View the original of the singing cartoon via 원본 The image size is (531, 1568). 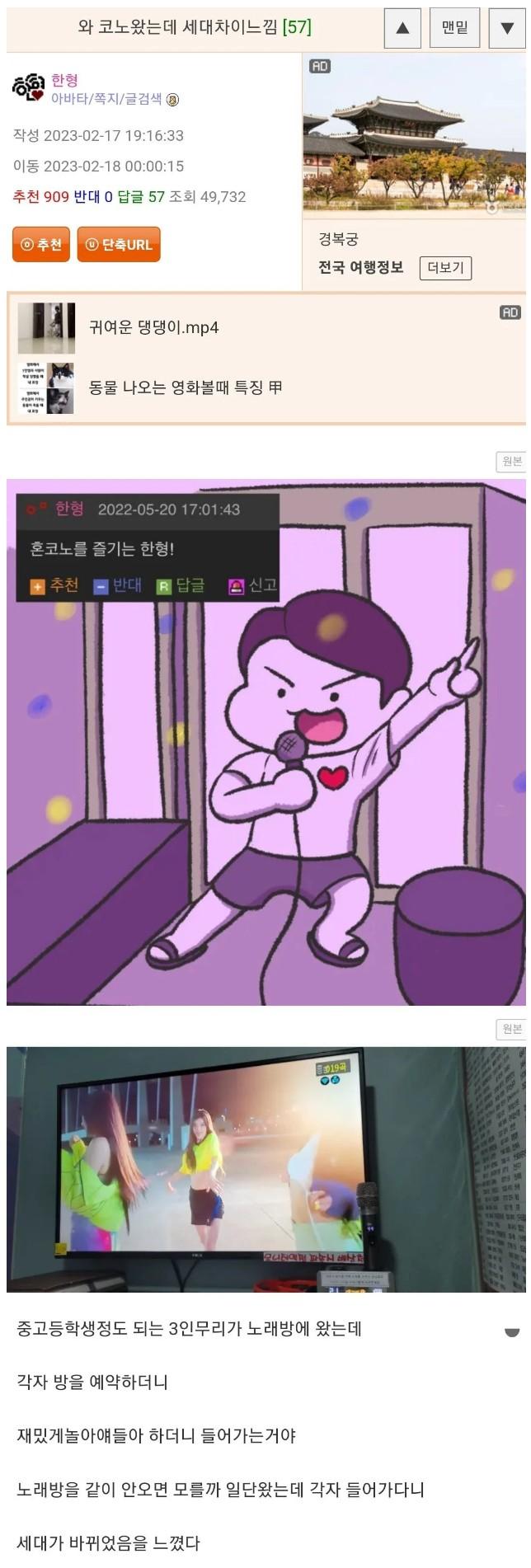[x=511, y=461]
